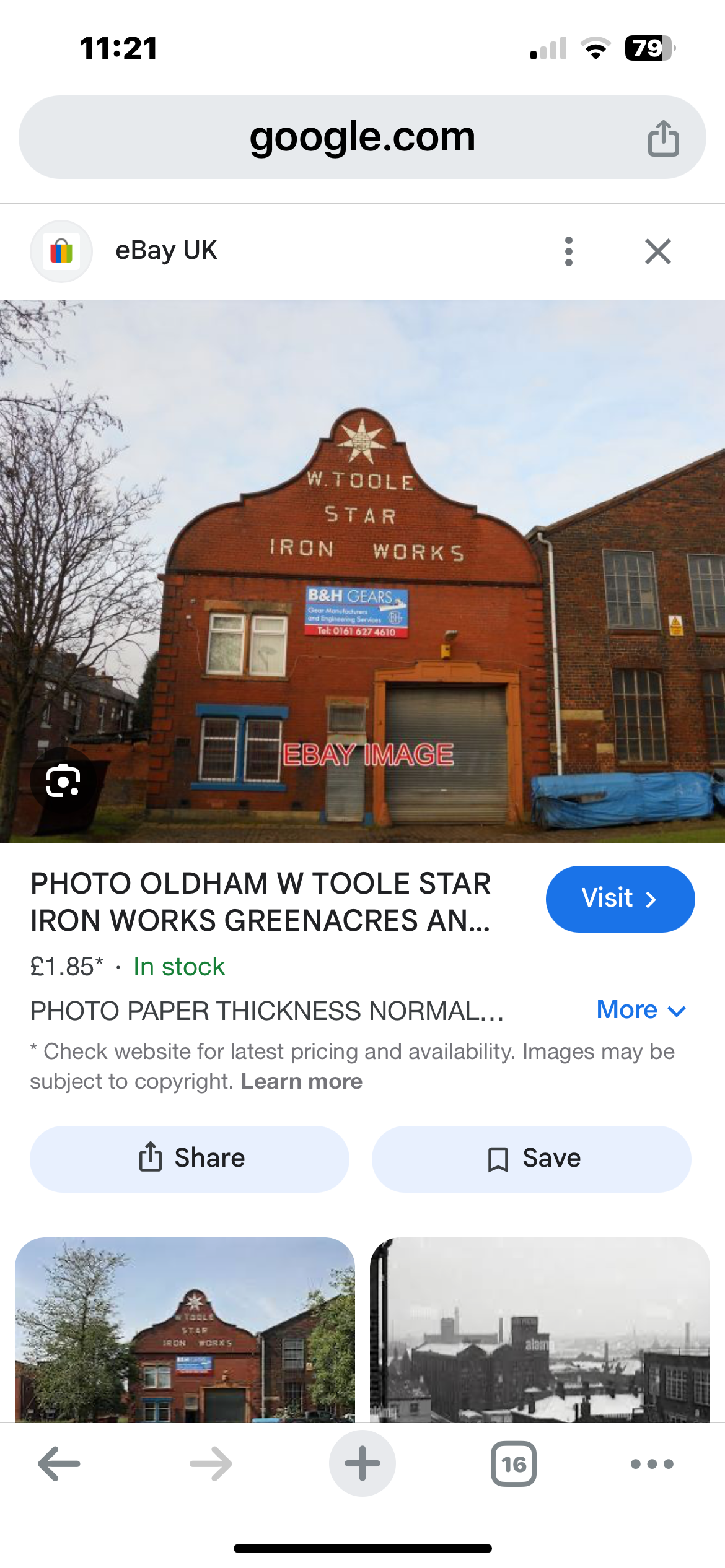Open the browser's three-dot menu

[x=651, y=1464]
